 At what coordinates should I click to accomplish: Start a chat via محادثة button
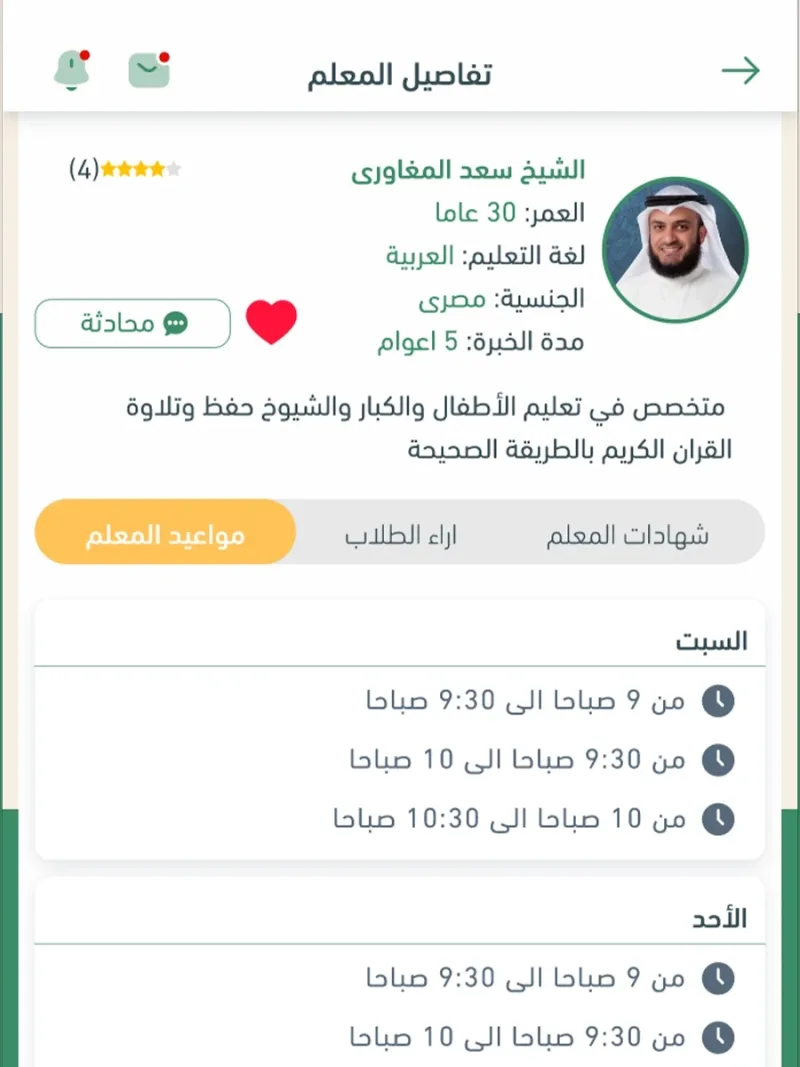point(133,323)
